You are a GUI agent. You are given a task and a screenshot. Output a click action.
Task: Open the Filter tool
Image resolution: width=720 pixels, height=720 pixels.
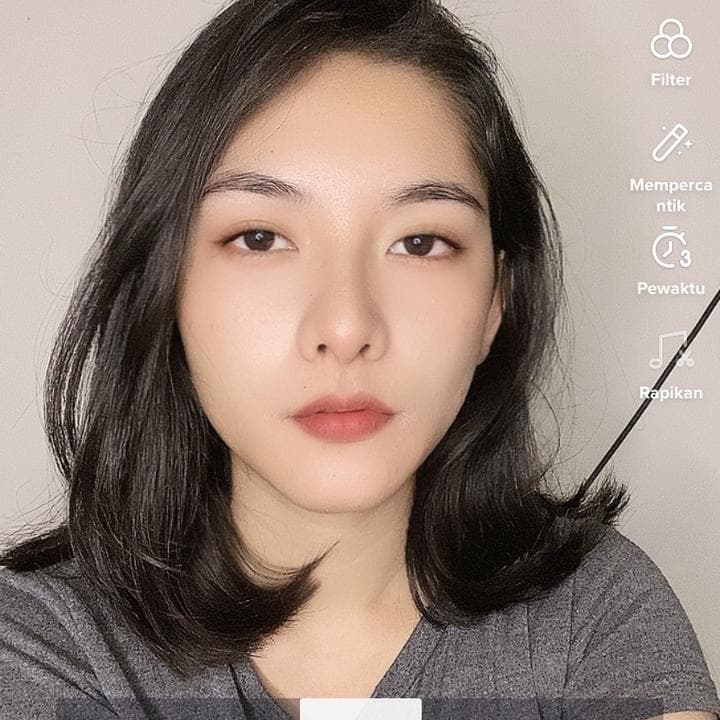coord(671,41)
